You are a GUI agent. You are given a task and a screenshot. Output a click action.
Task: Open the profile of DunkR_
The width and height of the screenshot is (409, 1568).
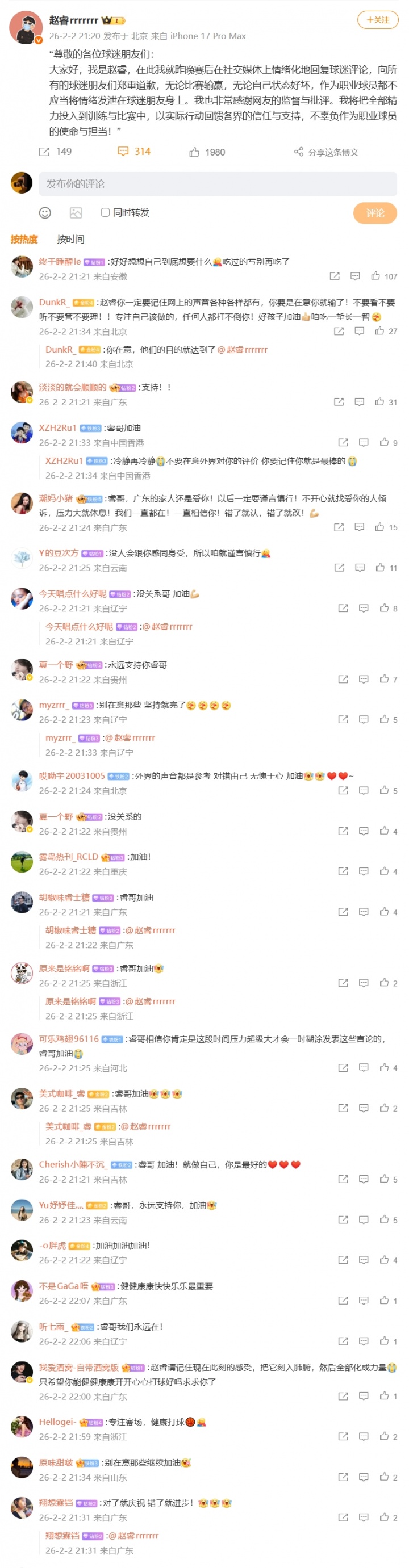[x=53, y=303]
